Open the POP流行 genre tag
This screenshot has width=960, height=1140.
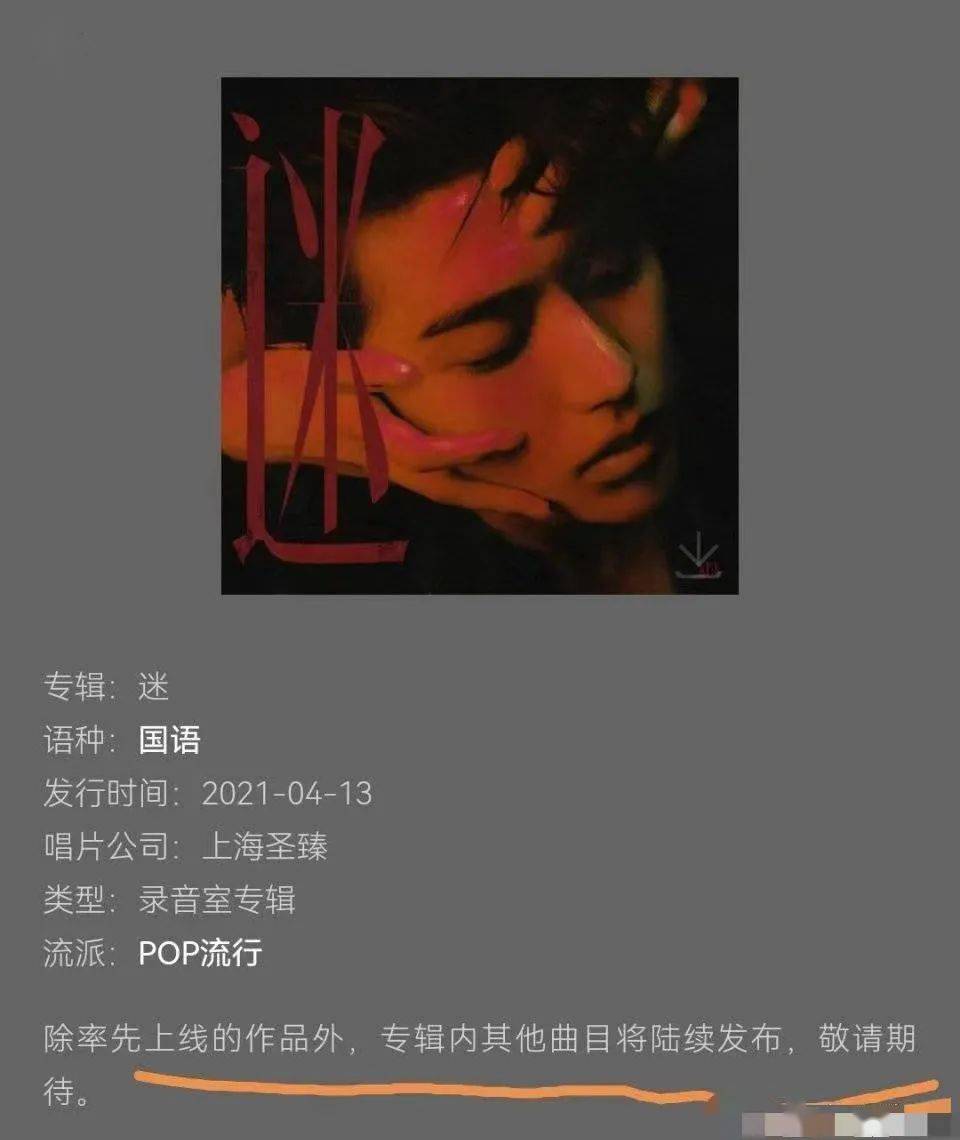click(200, 952)
